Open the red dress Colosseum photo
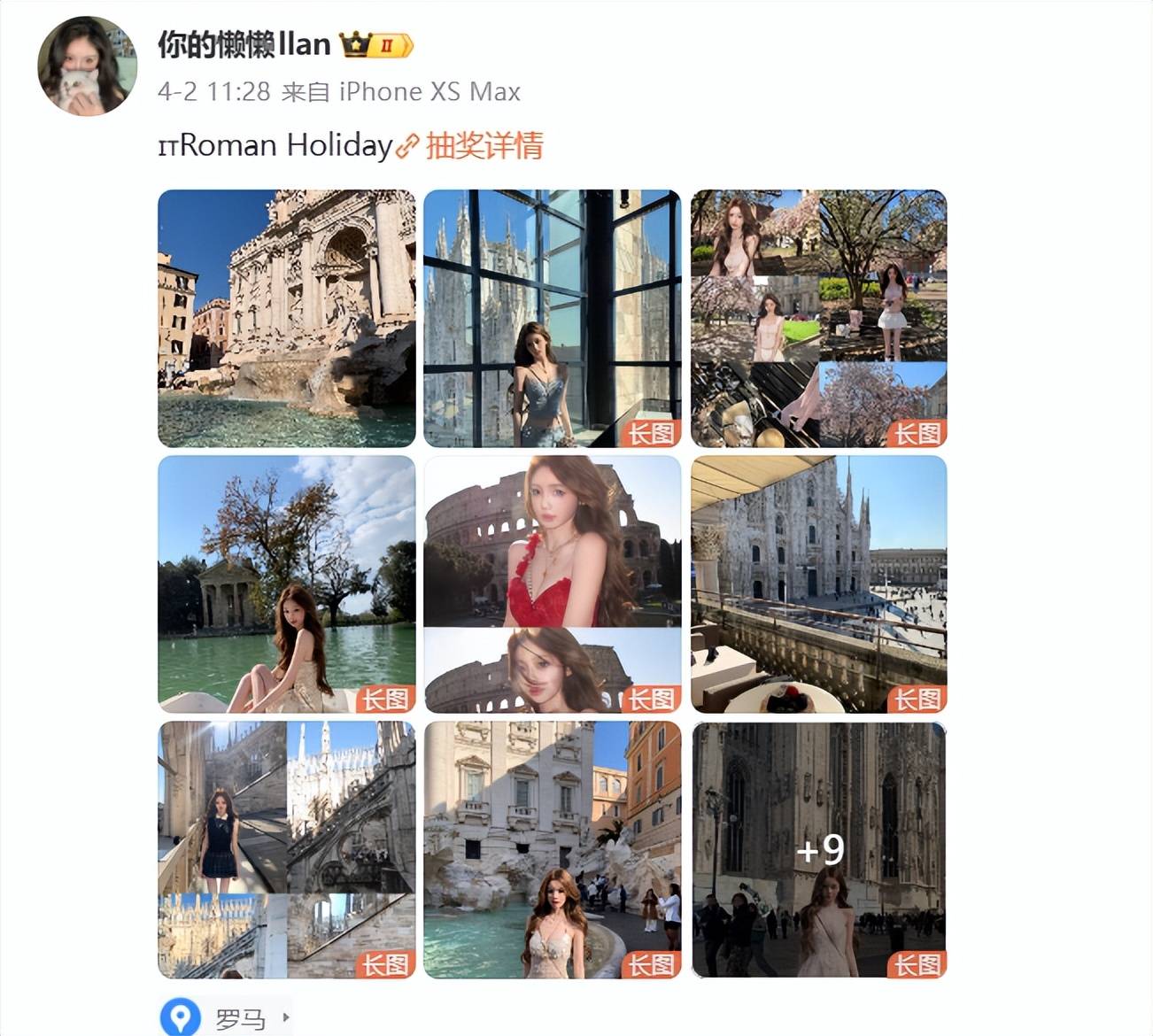Viewport: 1153px width, 1036px height. click(x=552, y=584)
